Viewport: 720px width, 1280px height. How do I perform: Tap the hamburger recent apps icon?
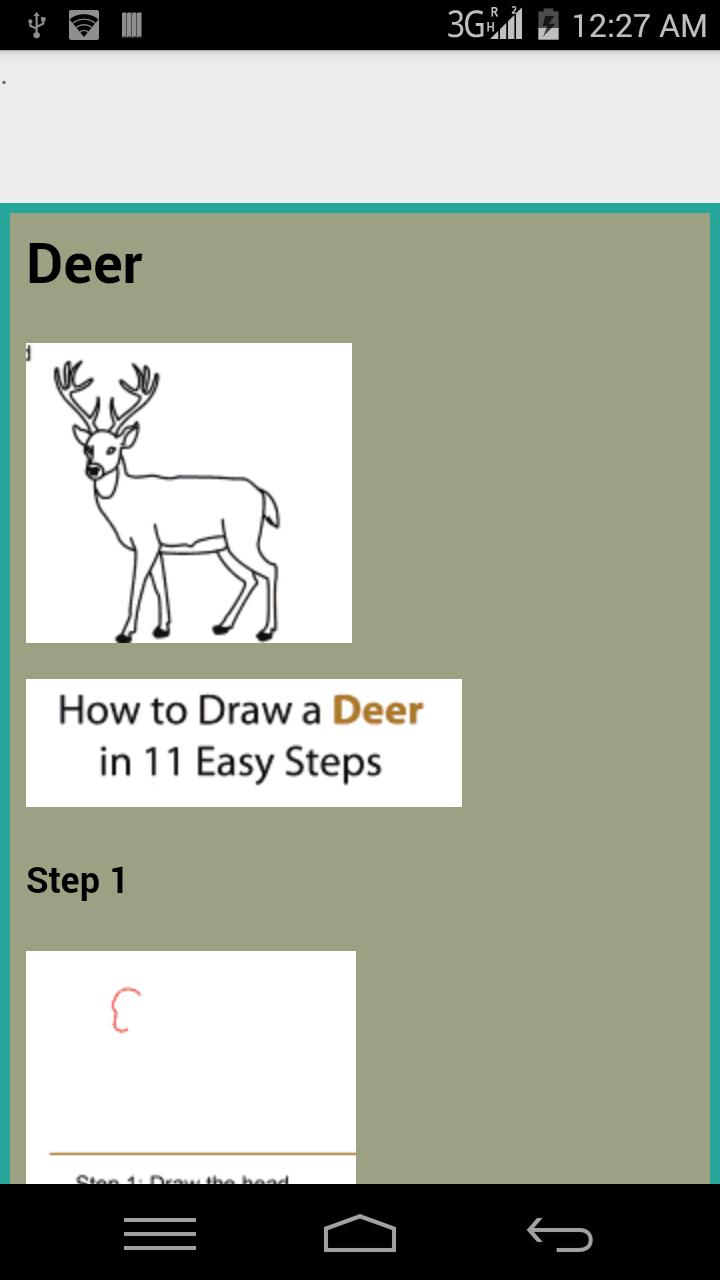[x=159, y=1233]
